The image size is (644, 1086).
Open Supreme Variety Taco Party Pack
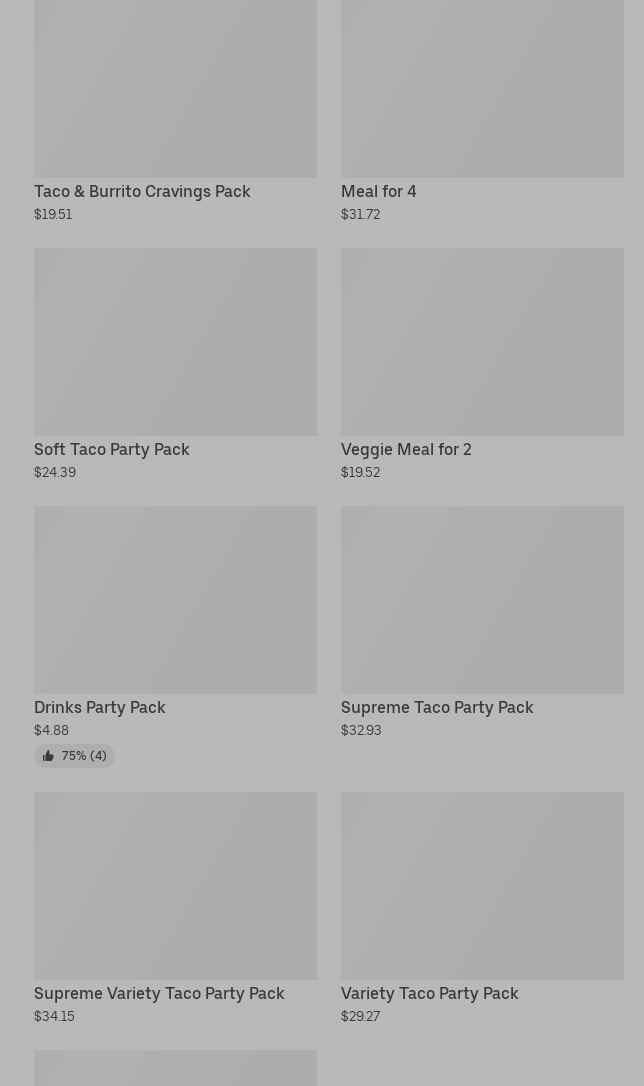point(175,908)
